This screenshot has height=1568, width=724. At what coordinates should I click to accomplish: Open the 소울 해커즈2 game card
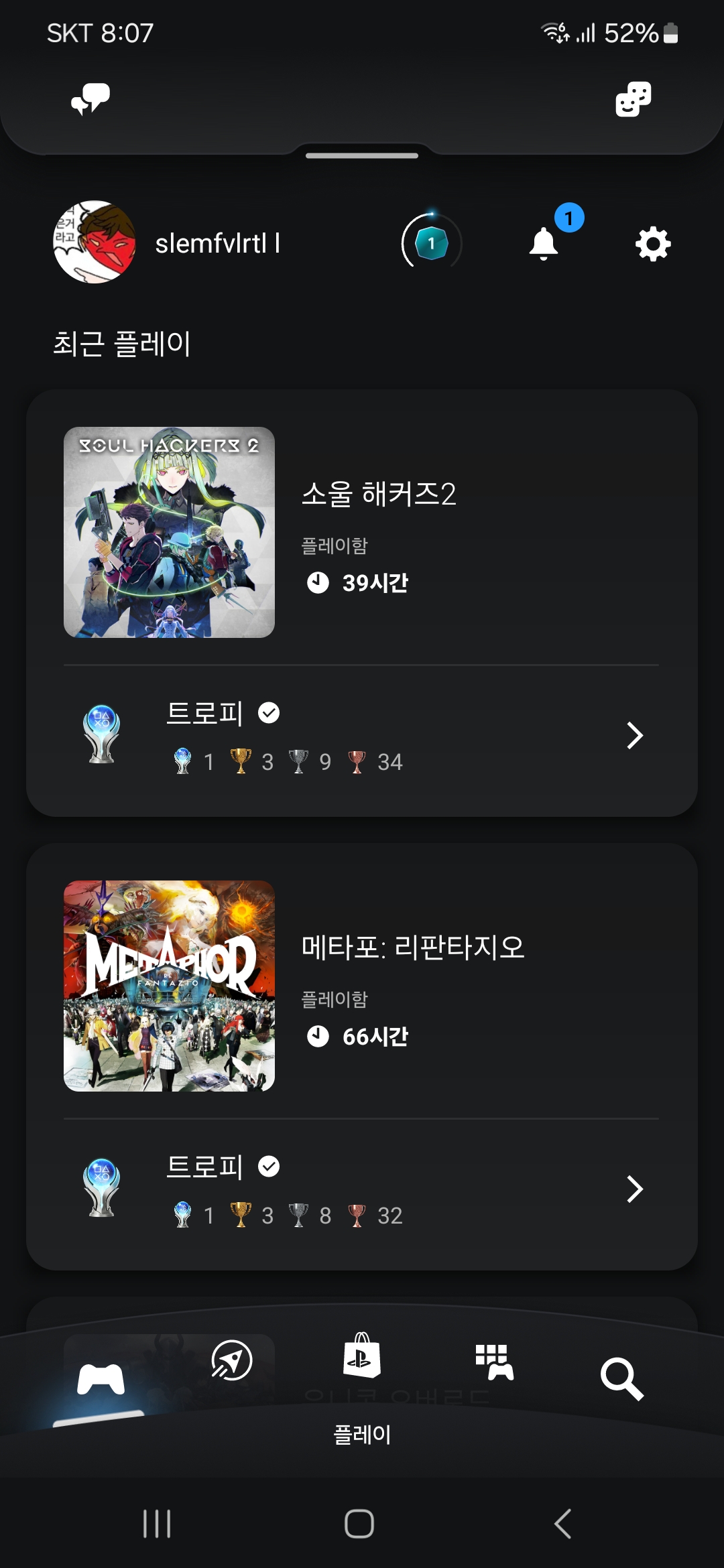(x=362, y=533)
